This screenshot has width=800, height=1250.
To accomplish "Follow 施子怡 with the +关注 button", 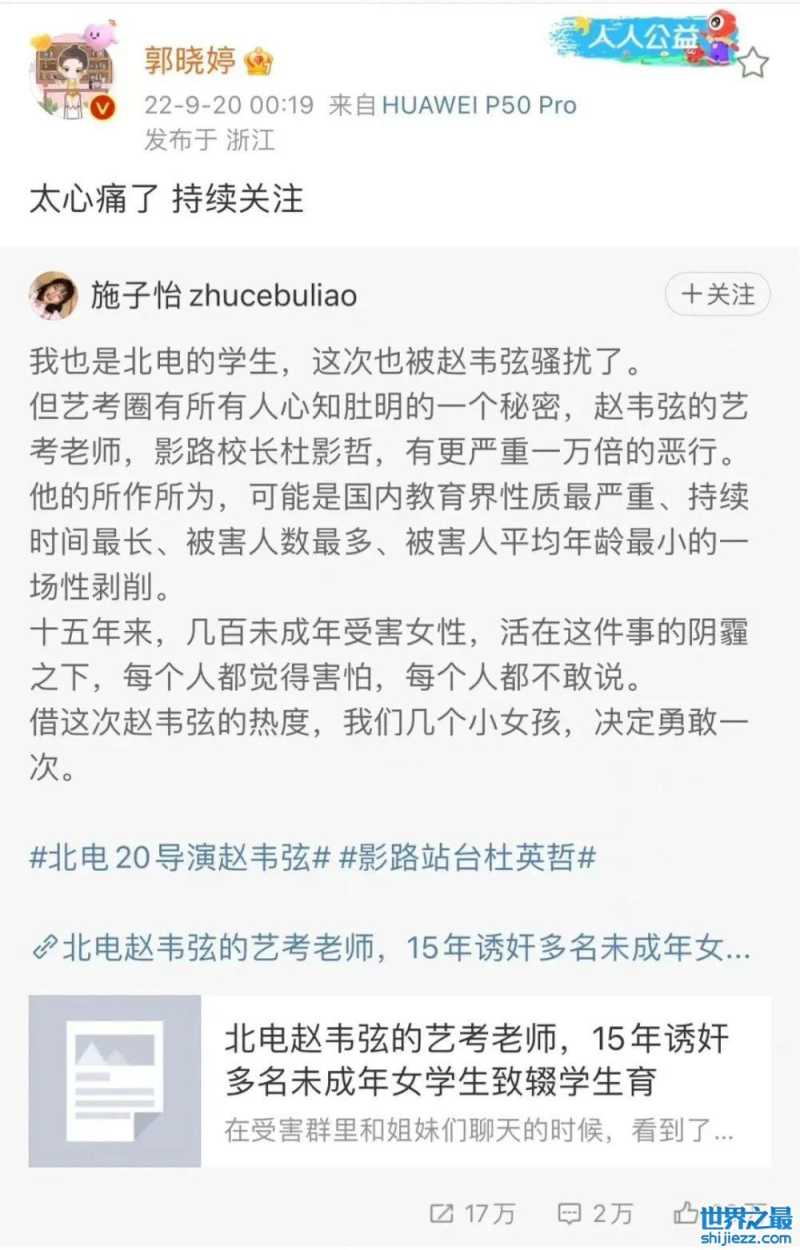I will click(717, 294).
